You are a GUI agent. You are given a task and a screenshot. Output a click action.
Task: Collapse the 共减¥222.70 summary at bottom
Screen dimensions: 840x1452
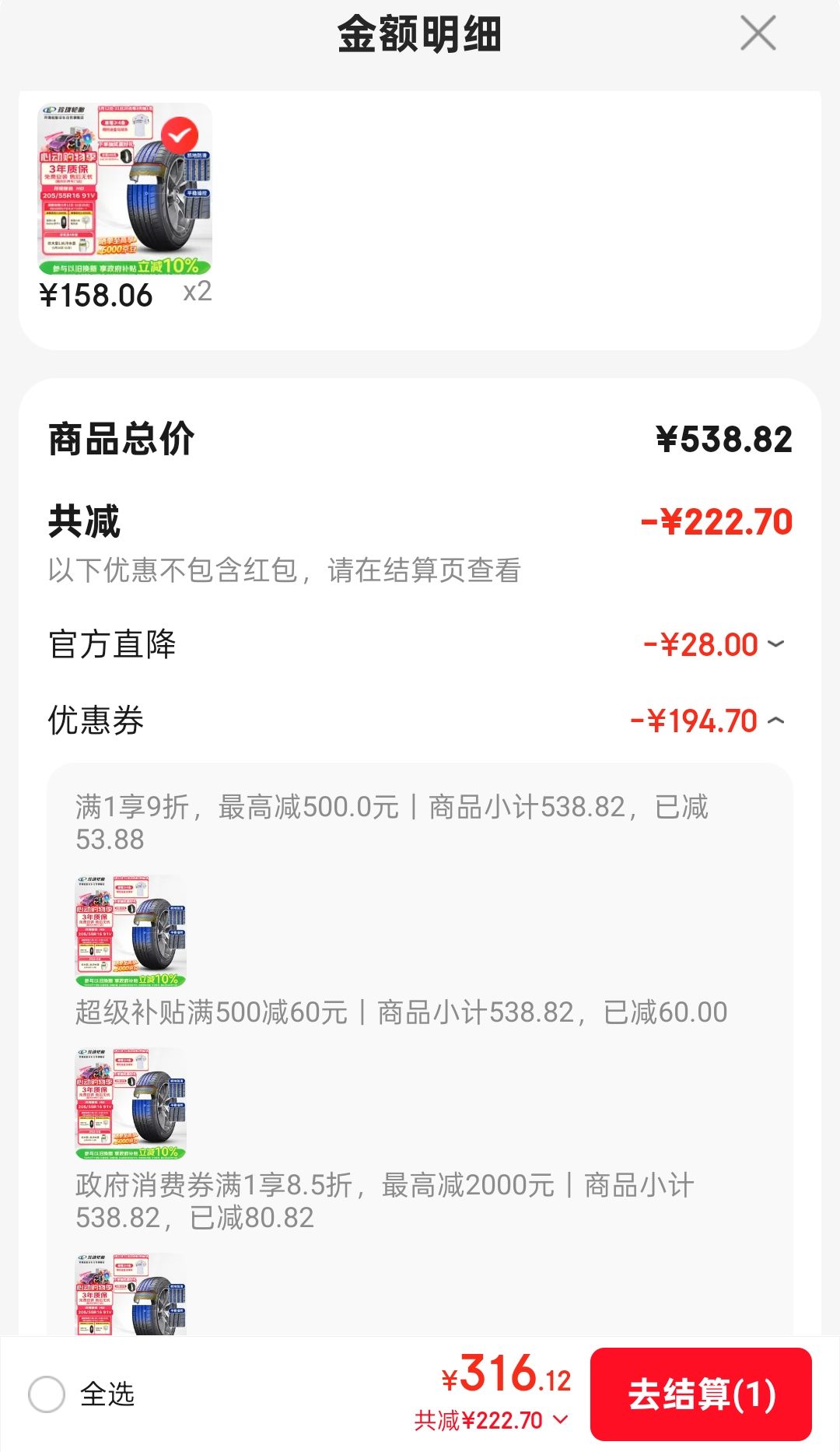pyautogui.click(x=491, y=1420)
